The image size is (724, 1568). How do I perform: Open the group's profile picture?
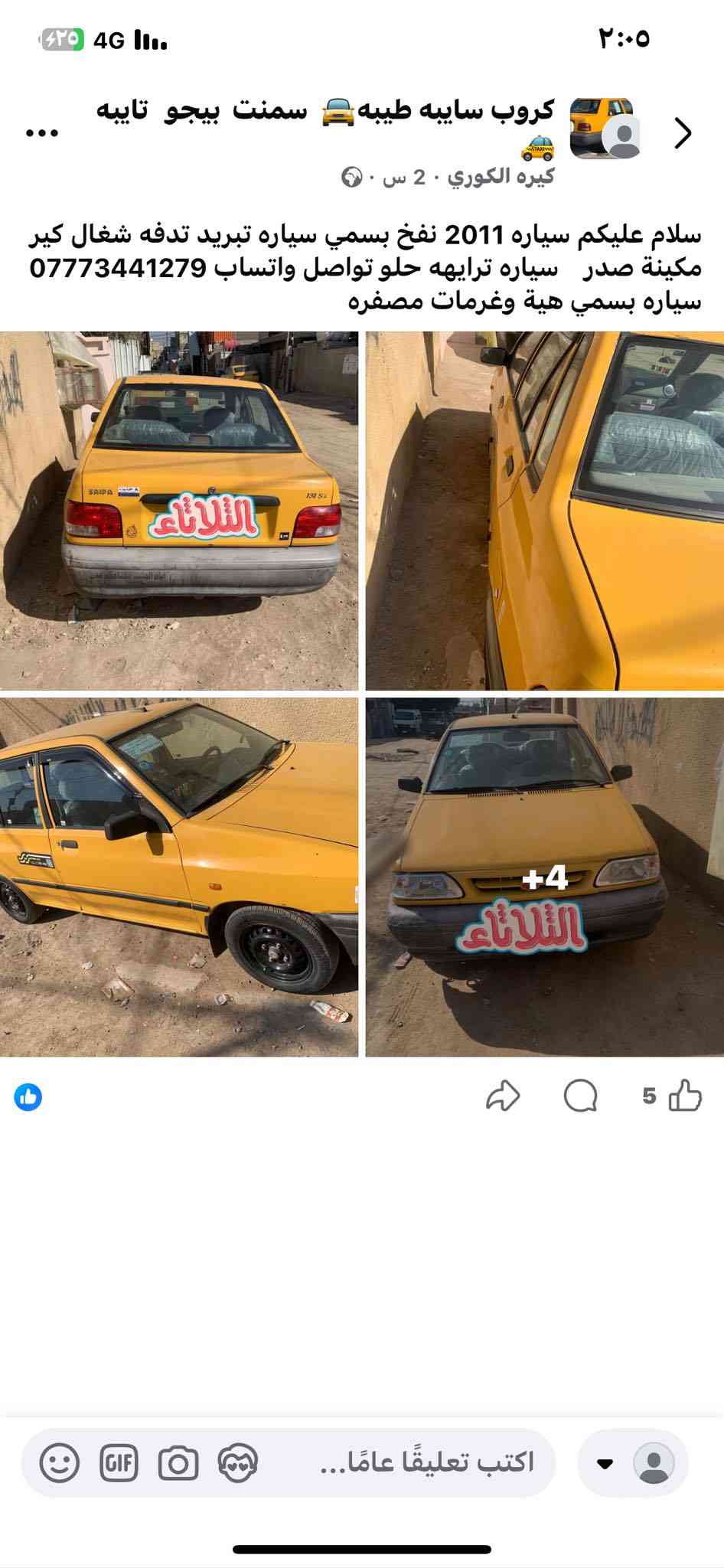[x=605, y=127]
